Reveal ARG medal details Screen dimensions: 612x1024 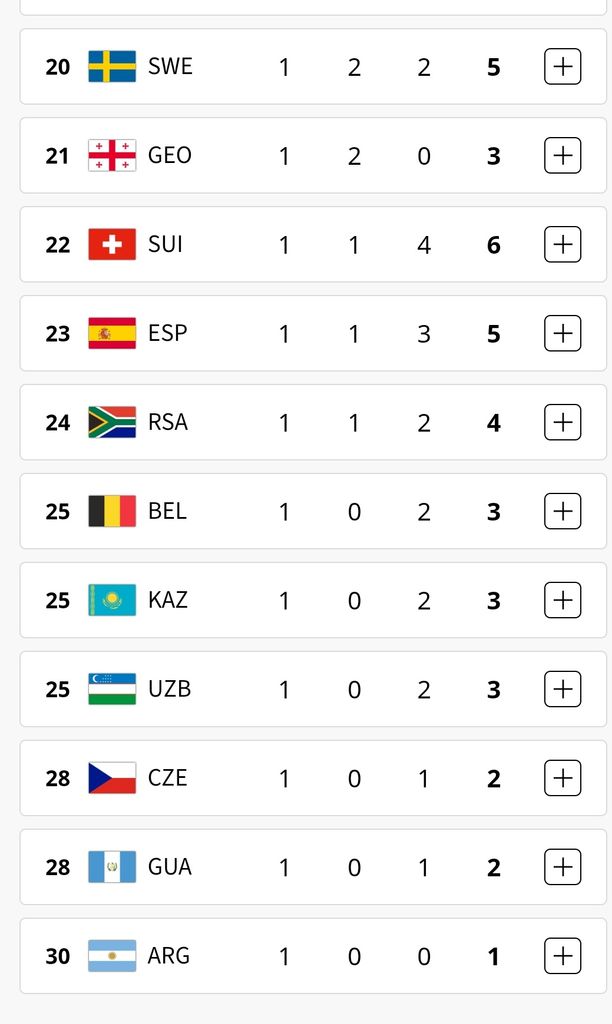562,956
